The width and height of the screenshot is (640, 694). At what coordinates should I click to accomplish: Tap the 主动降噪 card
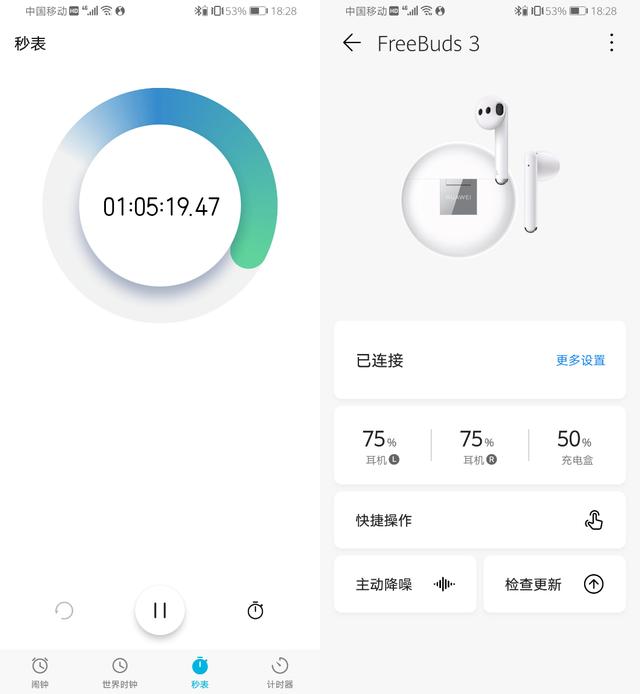pos(405,584)
